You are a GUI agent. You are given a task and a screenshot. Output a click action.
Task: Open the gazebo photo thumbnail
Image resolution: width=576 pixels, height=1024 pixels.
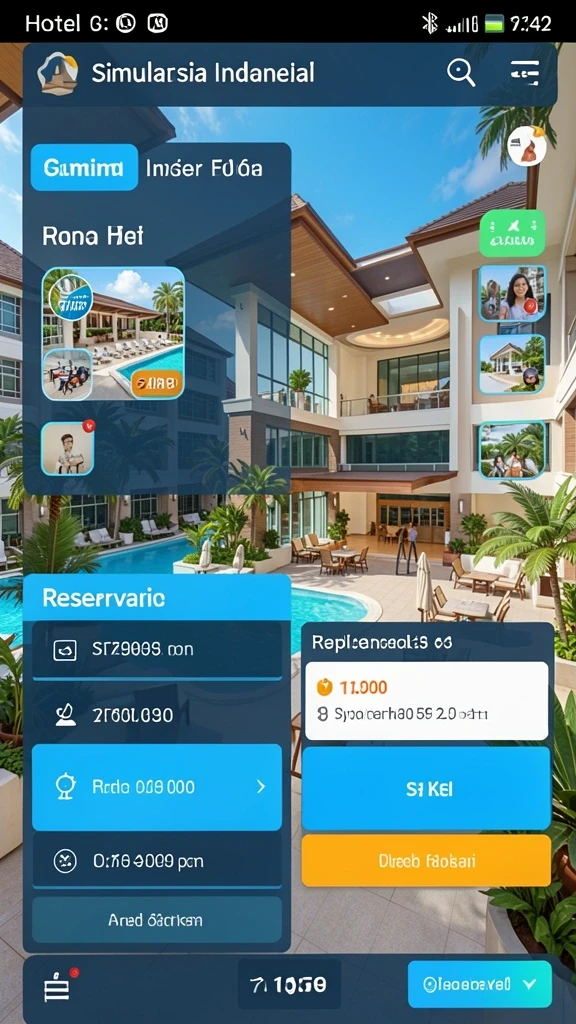coord(513,364)
